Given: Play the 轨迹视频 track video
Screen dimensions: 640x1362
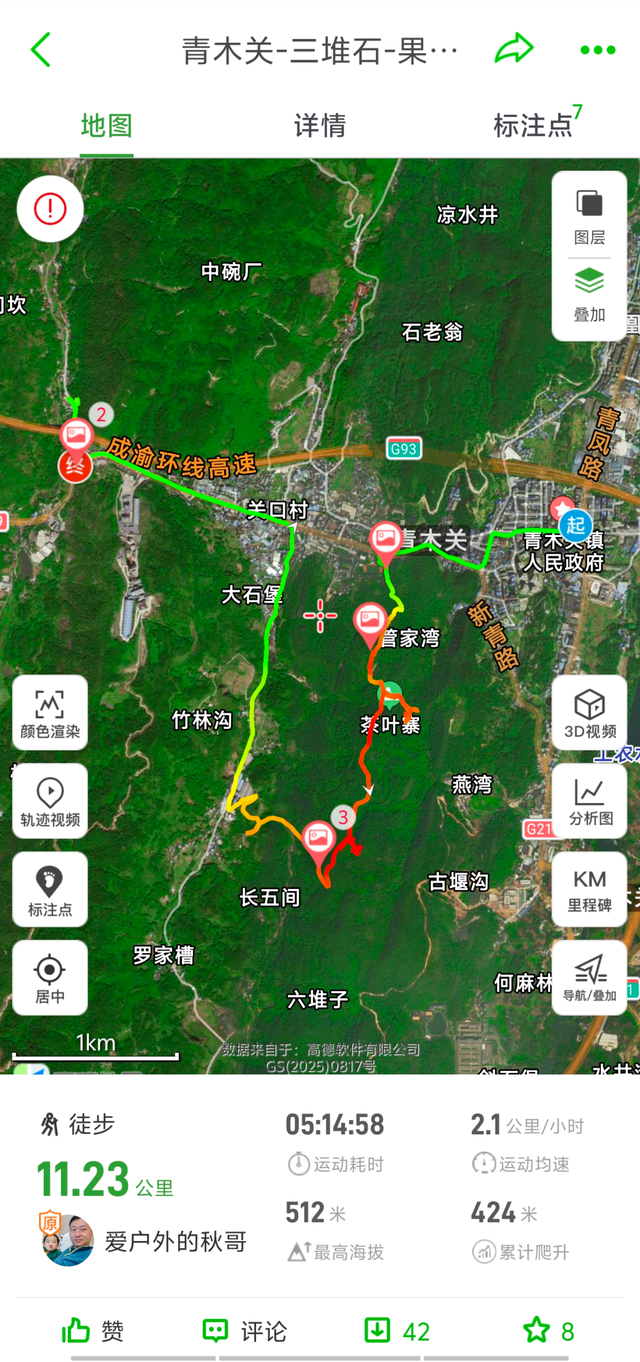Looking at the screenshot, I should (50, 801).
